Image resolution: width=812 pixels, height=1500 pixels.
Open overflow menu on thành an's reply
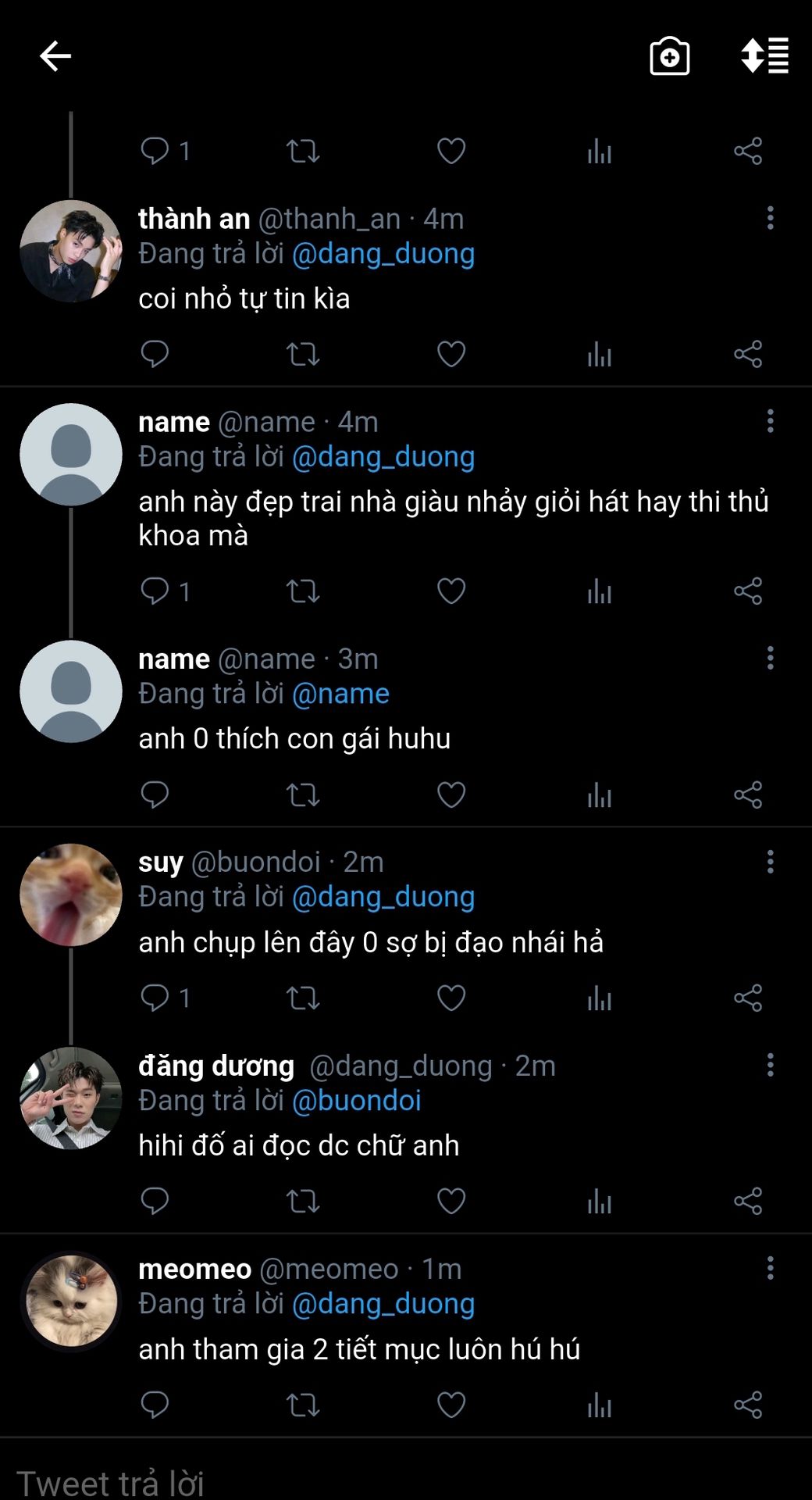(x=770, y=218)
